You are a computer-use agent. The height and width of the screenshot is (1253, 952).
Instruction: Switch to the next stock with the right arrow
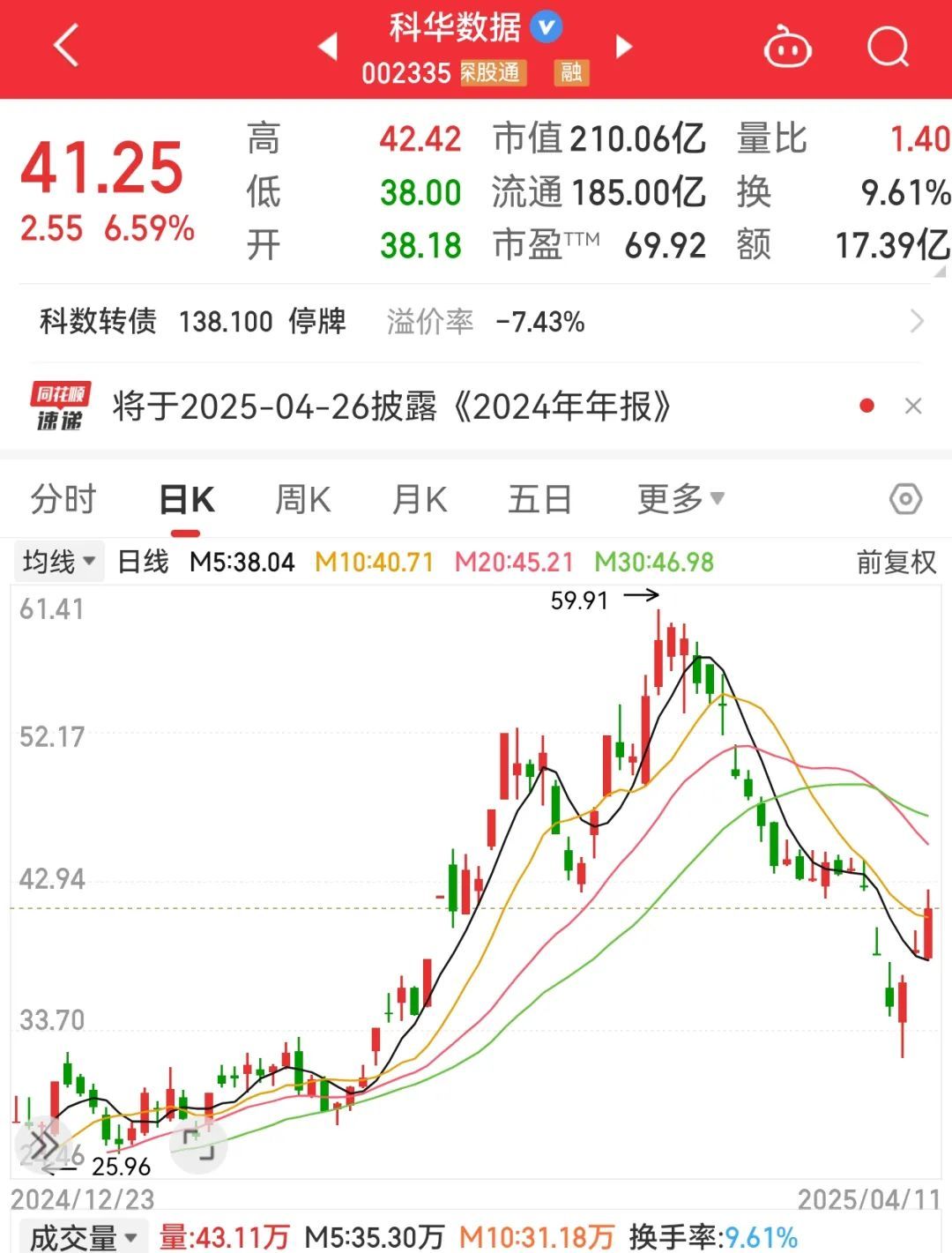coord(623,47)
